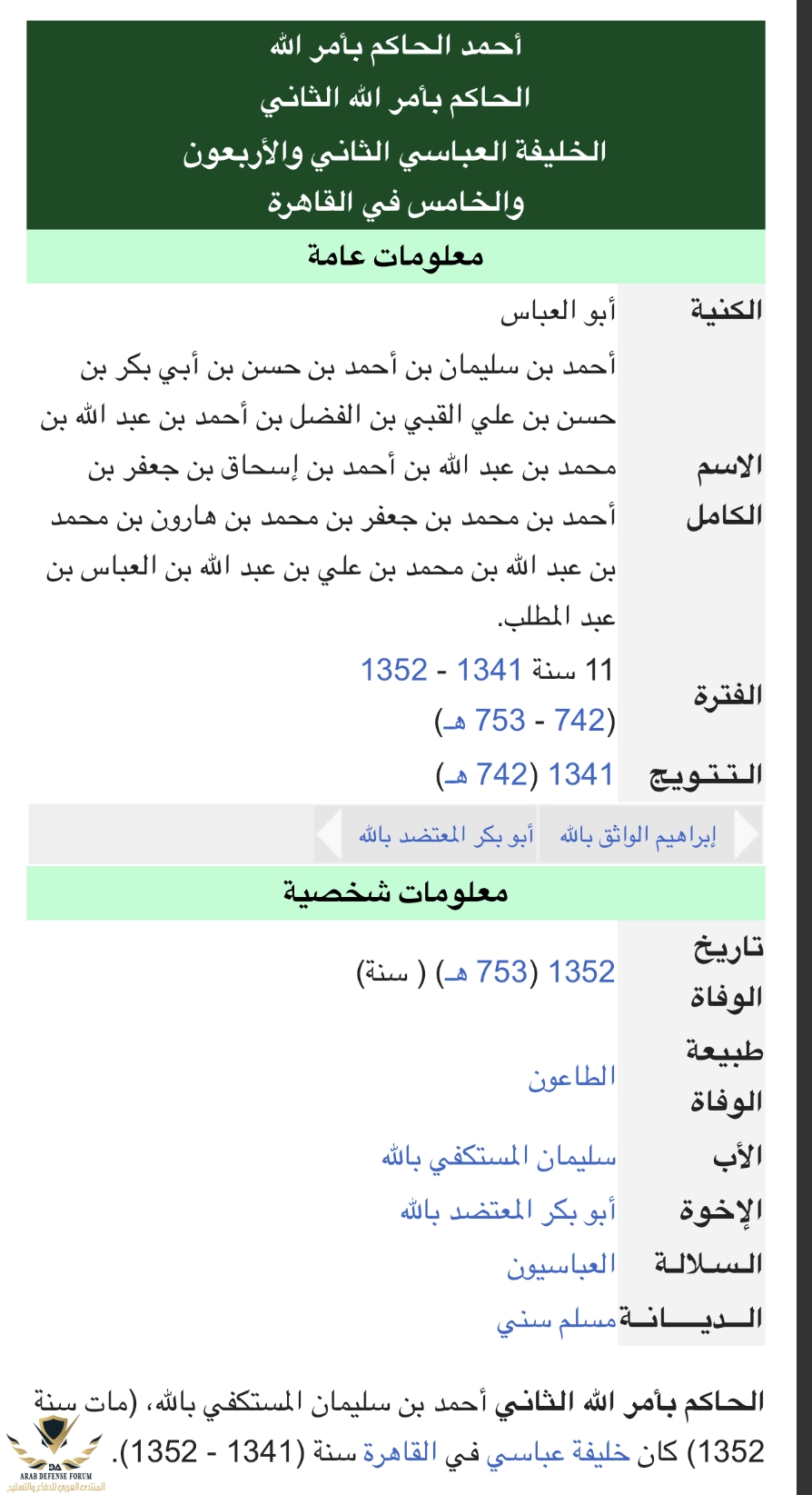The image size is (812, 1495).
Task: Open the القاهرة link in the paragraph
Action: coord(400,1451)
